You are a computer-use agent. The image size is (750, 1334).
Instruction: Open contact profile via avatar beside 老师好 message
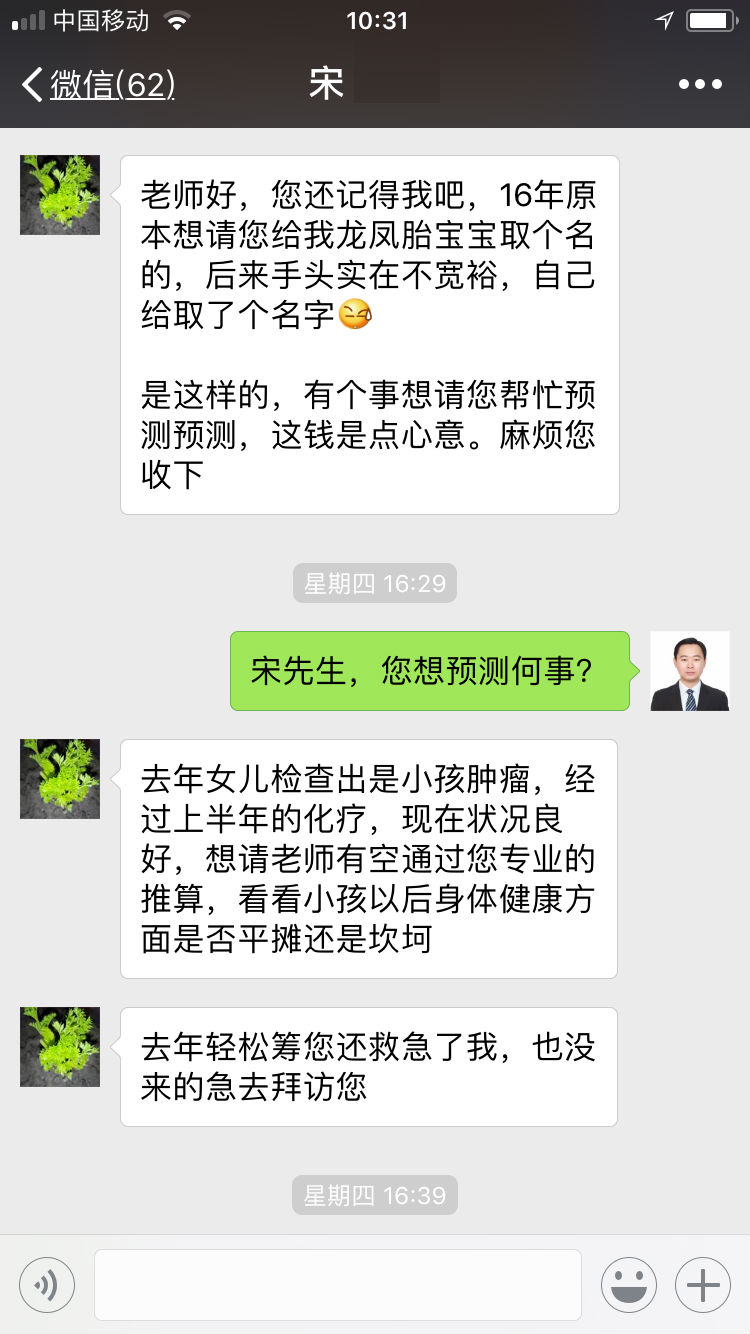60,195
